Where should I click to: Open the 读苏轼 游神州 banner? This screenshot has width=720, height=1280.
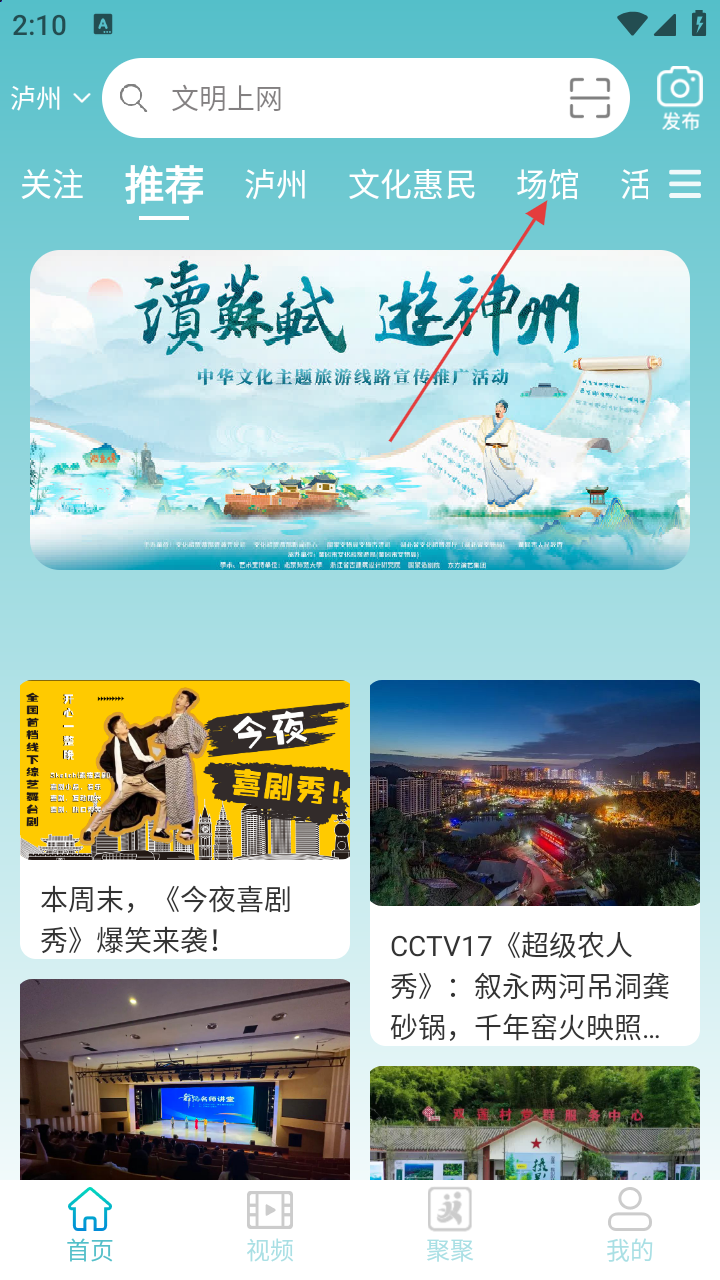click(360, 410)
